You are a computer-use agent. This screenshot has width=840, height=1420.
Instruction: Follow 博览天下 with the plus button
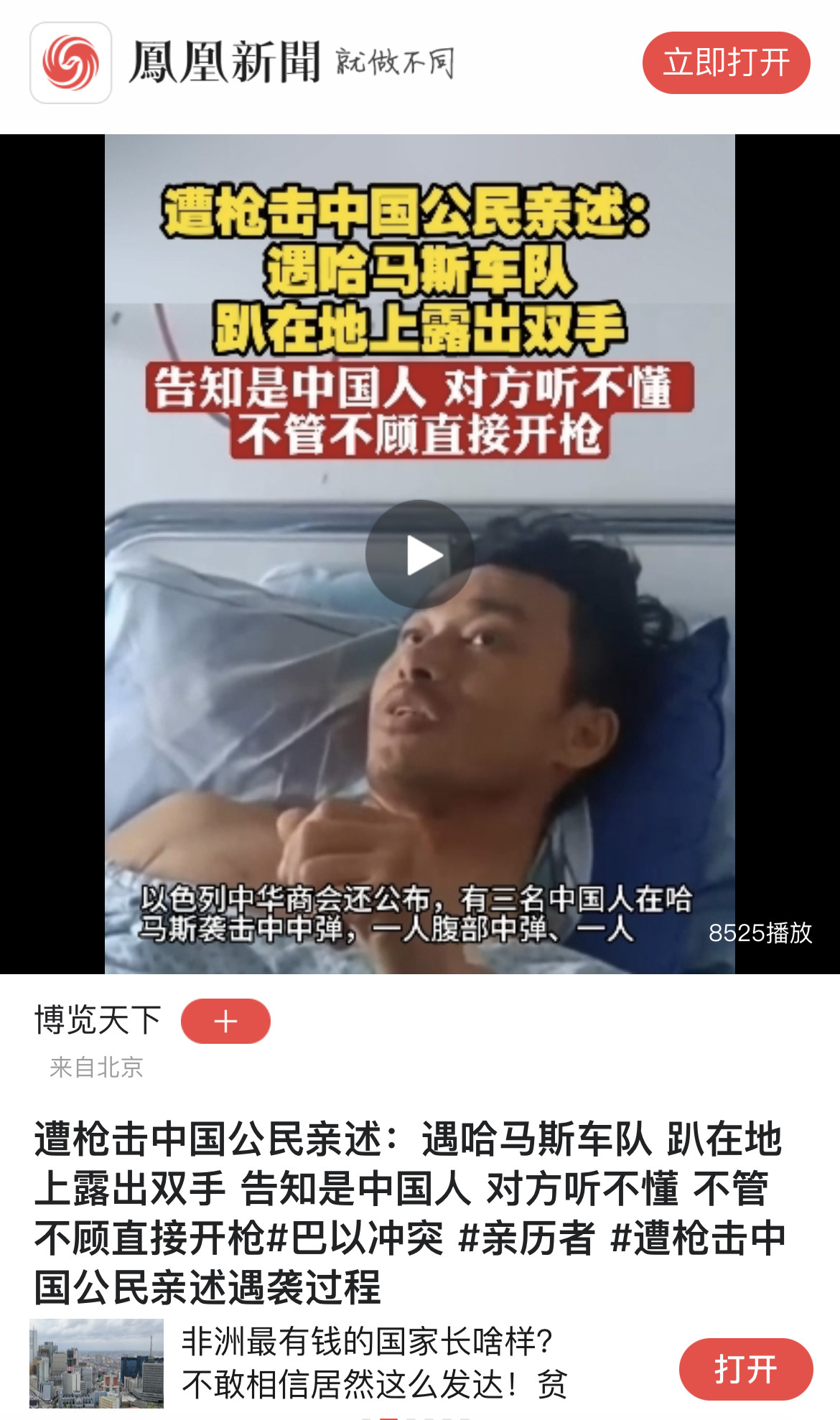click(225, 1021)
